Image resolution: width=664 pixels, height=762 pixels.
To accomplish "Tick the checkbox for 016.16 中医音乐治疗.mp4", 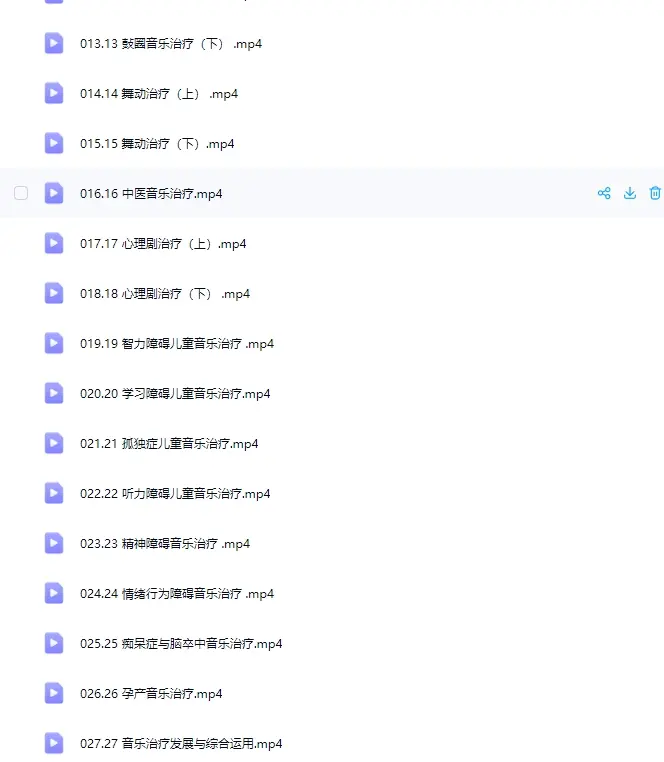I will coord(21,193).
